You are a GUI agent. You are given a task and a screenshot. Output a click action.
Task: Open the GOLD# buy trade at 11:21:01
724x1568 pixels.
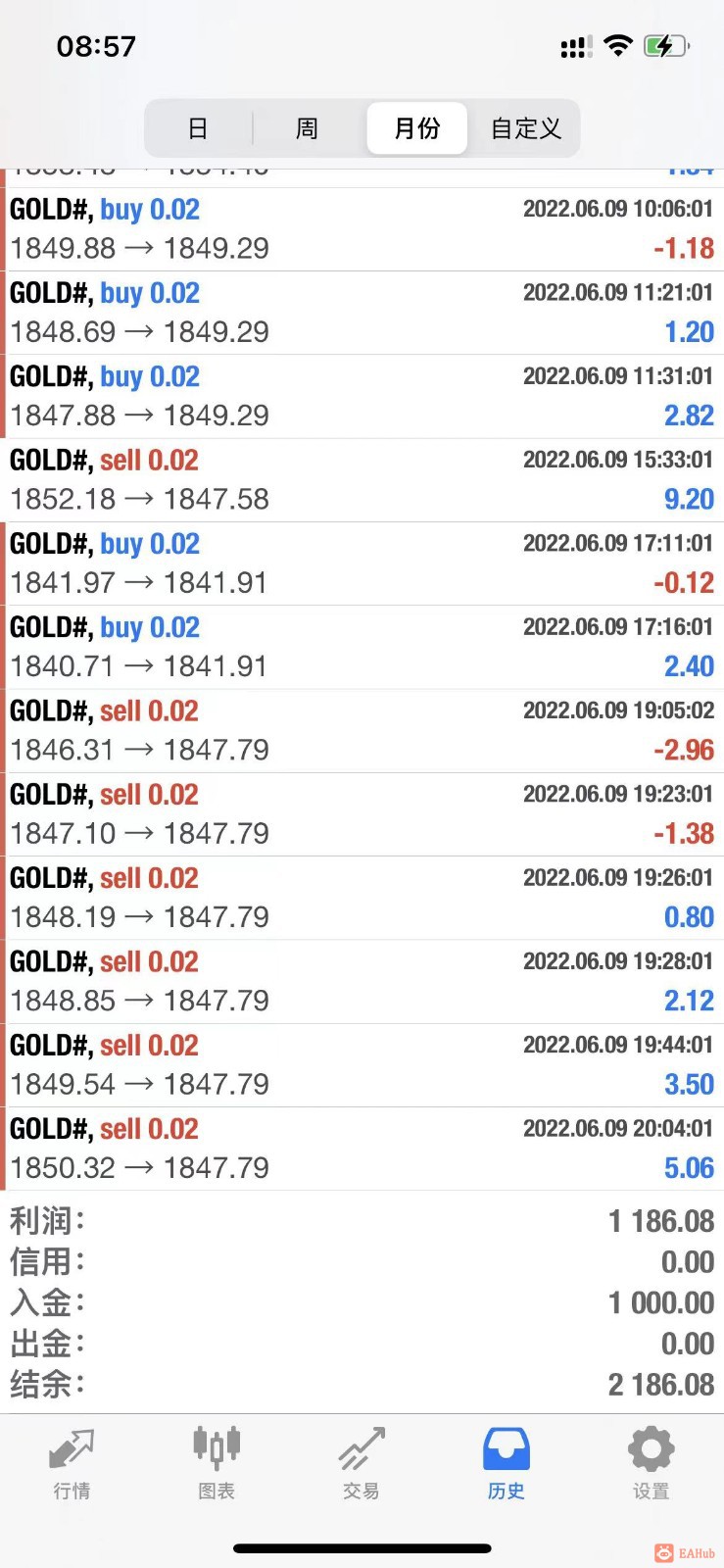click(362, 313)
